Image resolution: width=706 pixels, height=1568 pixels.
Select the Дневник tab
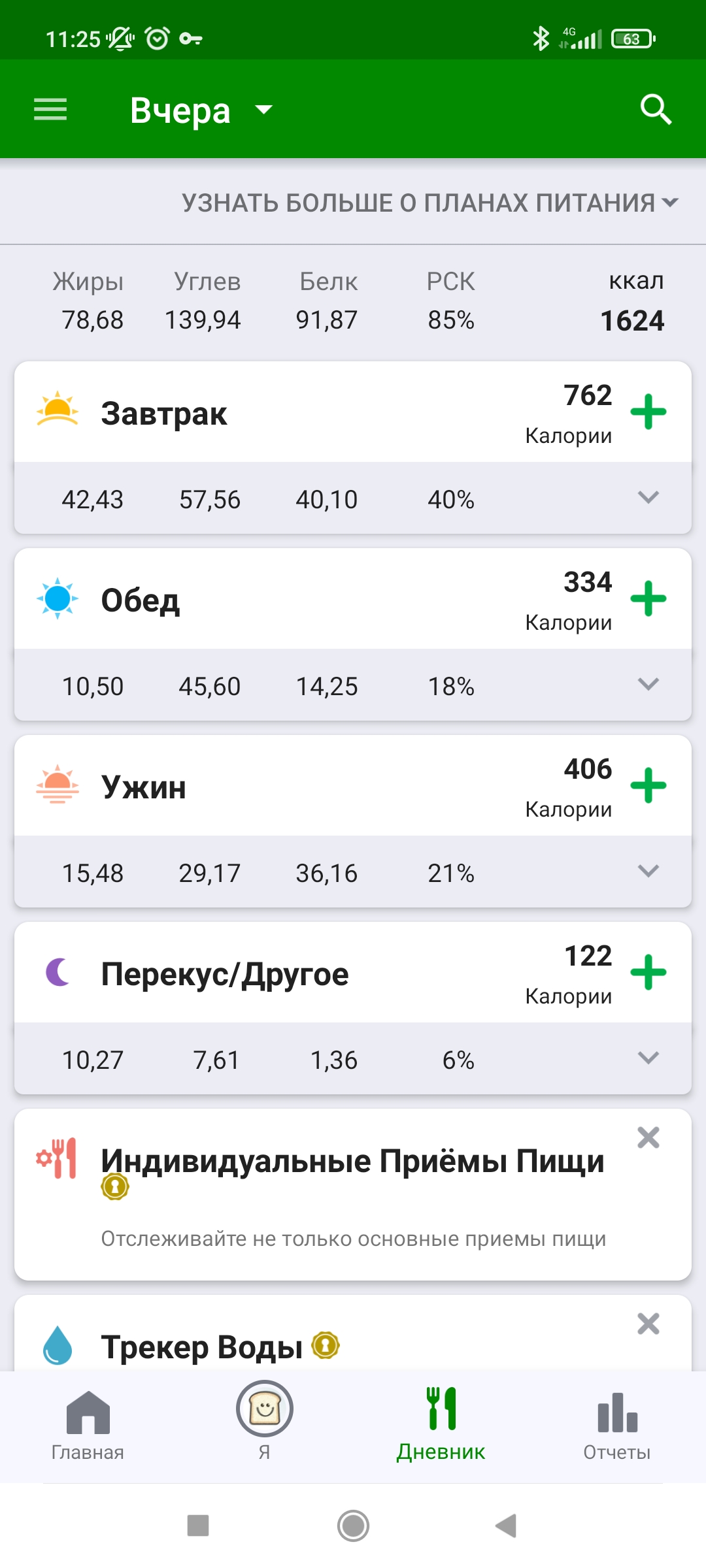click(441, 1426)
